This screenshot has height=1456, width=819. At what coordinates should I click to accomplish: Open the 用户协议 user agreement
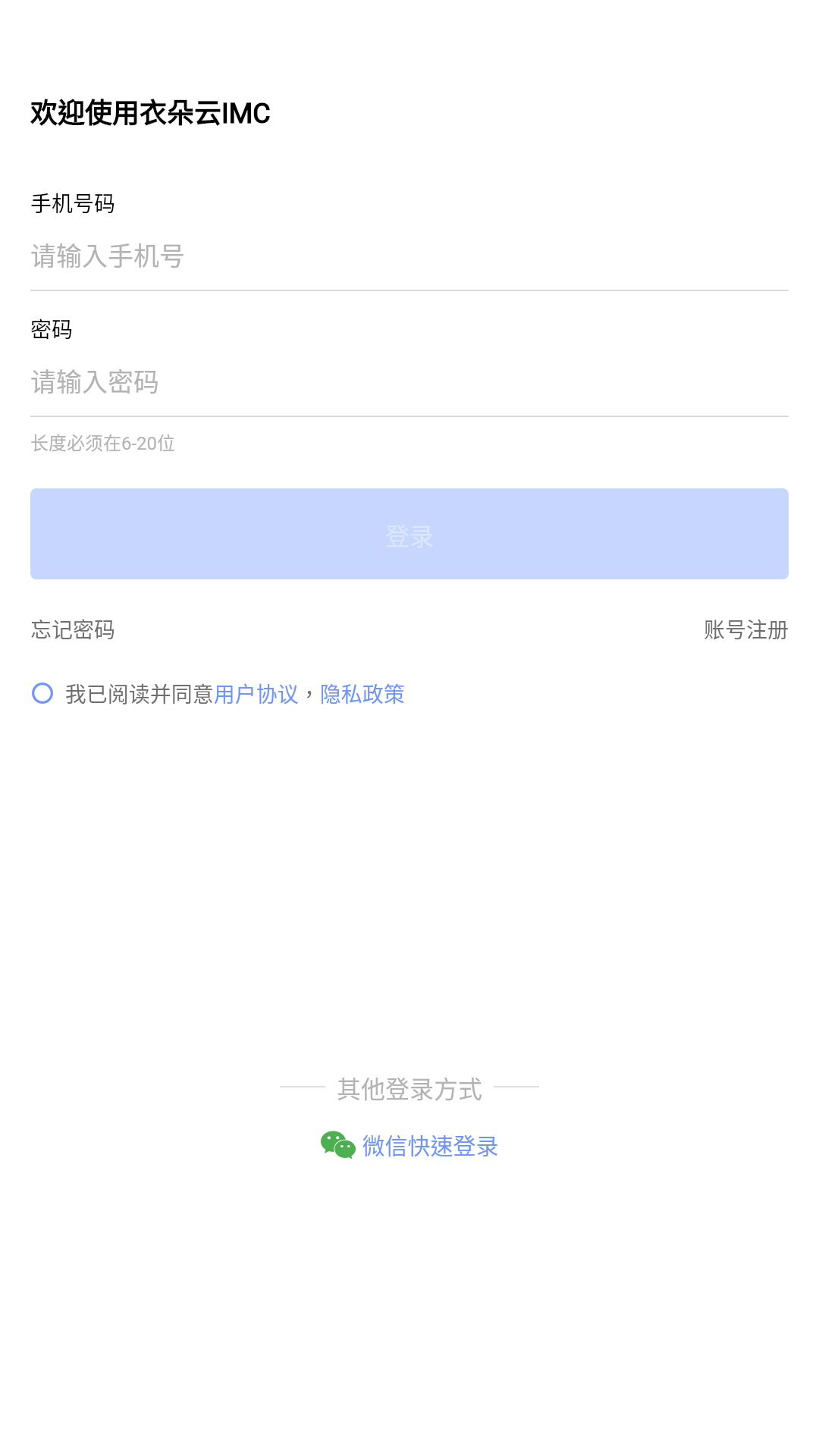pos(256,694)
